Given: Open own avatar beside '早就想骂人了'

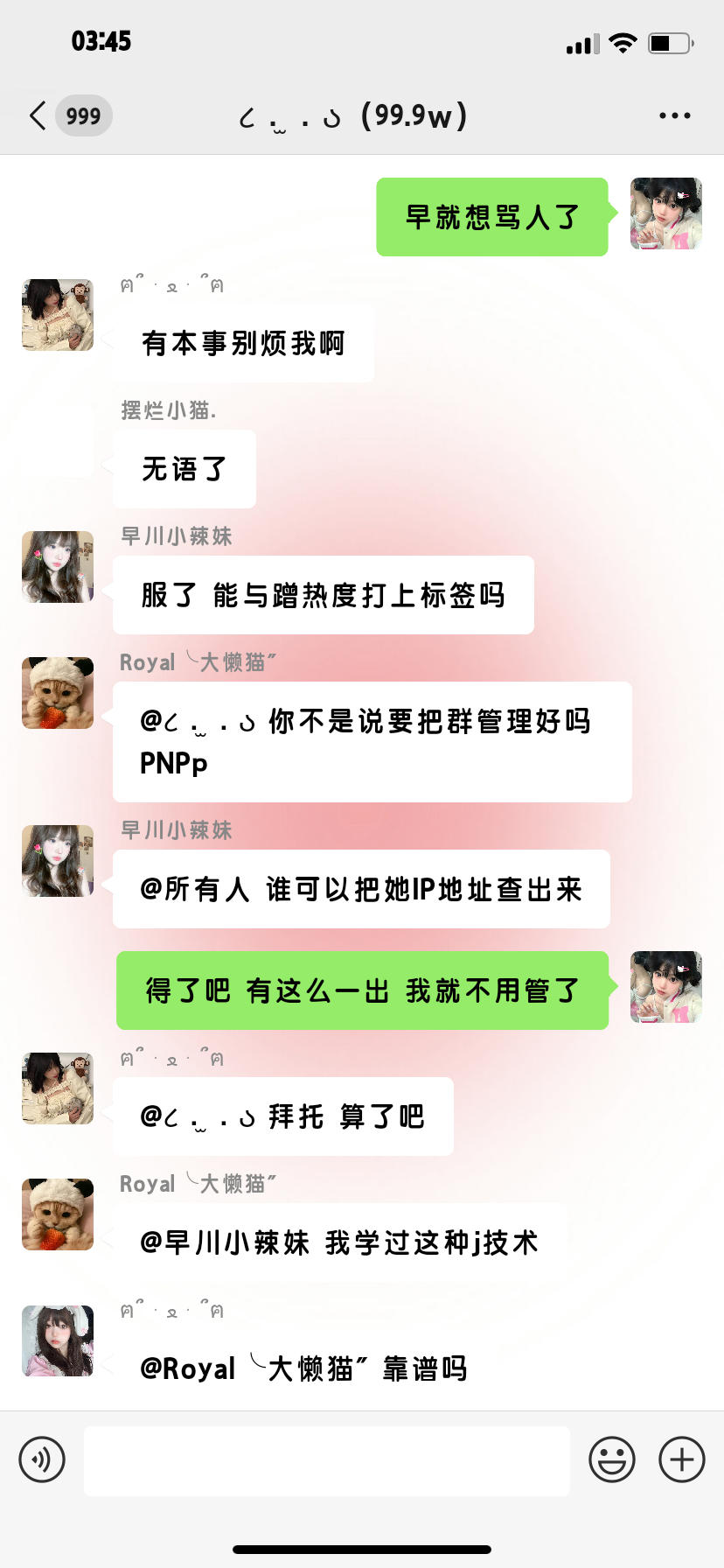Looking at the screenshot, I should pyautogui.click(x=666, y=213).
